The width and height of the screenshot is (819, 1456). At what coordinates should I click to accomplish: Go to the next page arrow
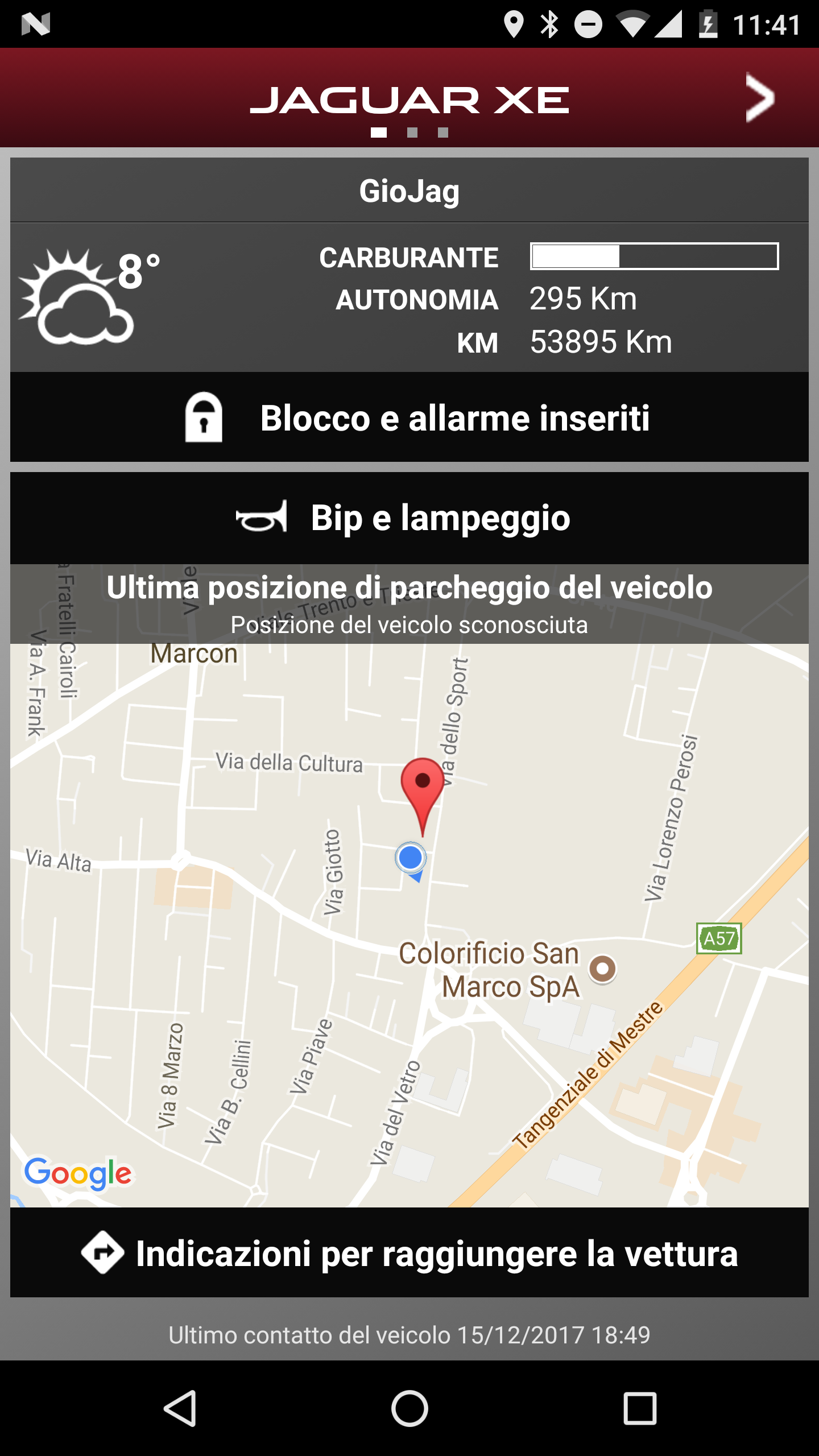click(760, 98)
